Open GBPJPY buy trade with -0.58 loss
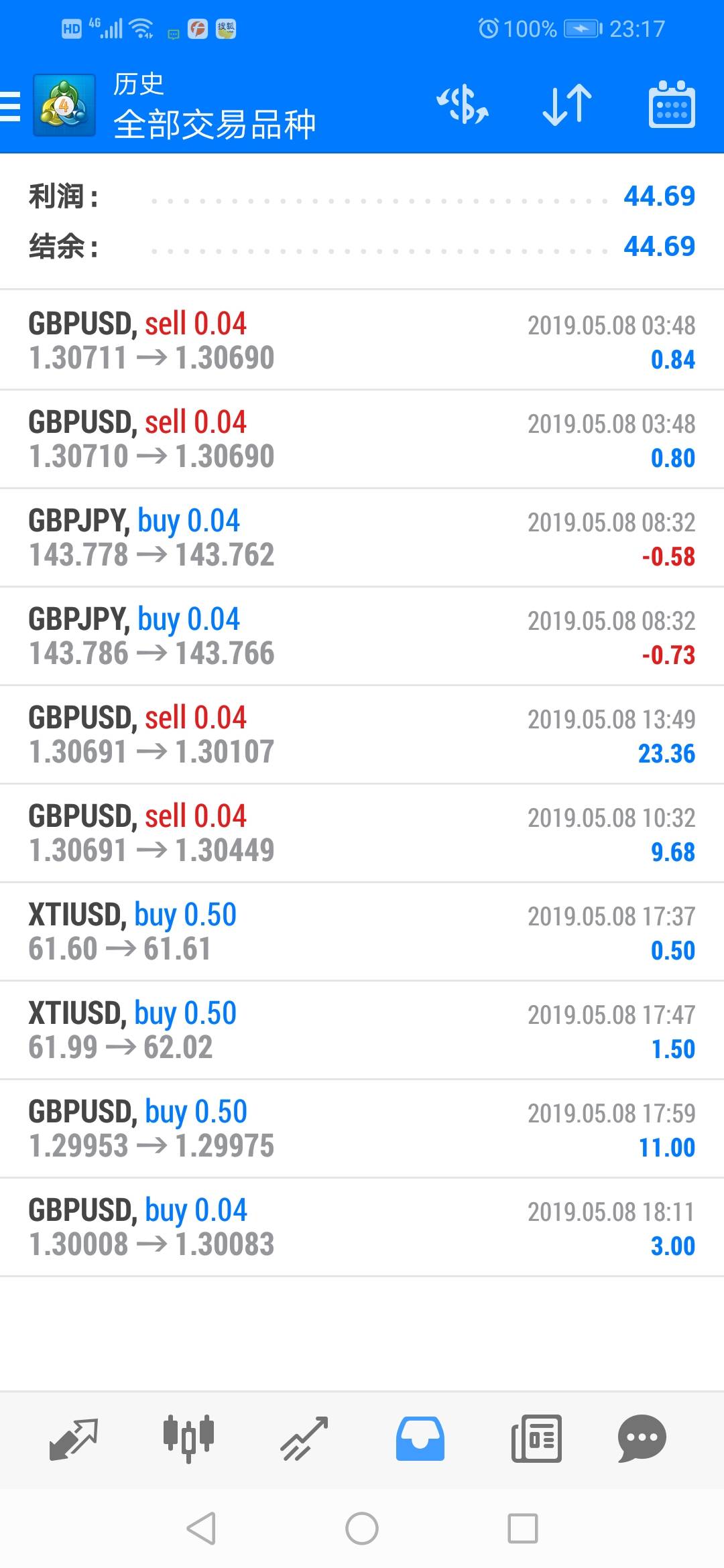This screenshot has width=724, height=1568. 362,537
